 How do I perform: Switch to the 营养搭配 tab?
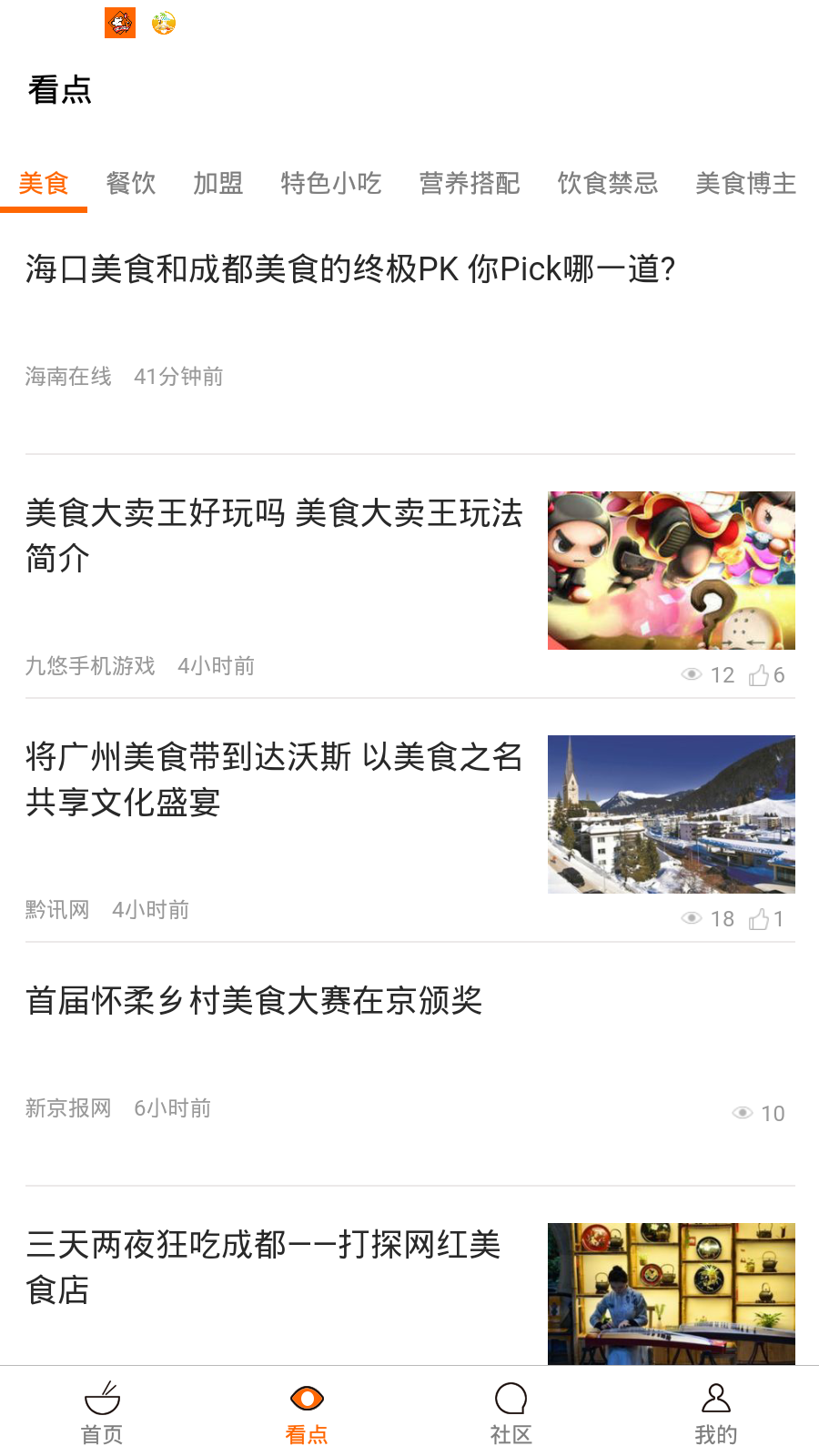pos(470,183)
